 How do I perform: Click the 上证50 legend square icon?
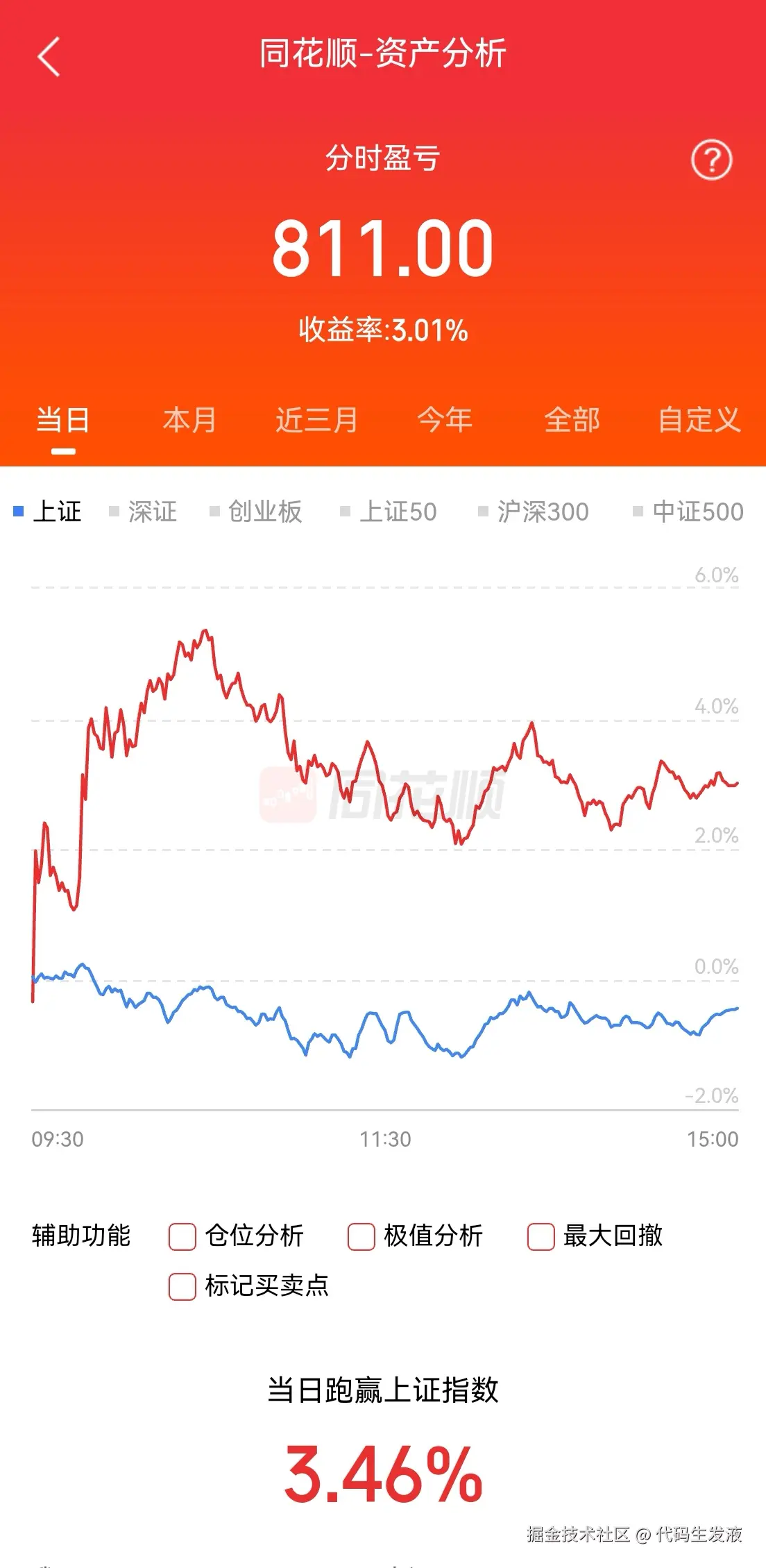click(x=346, y=511)
